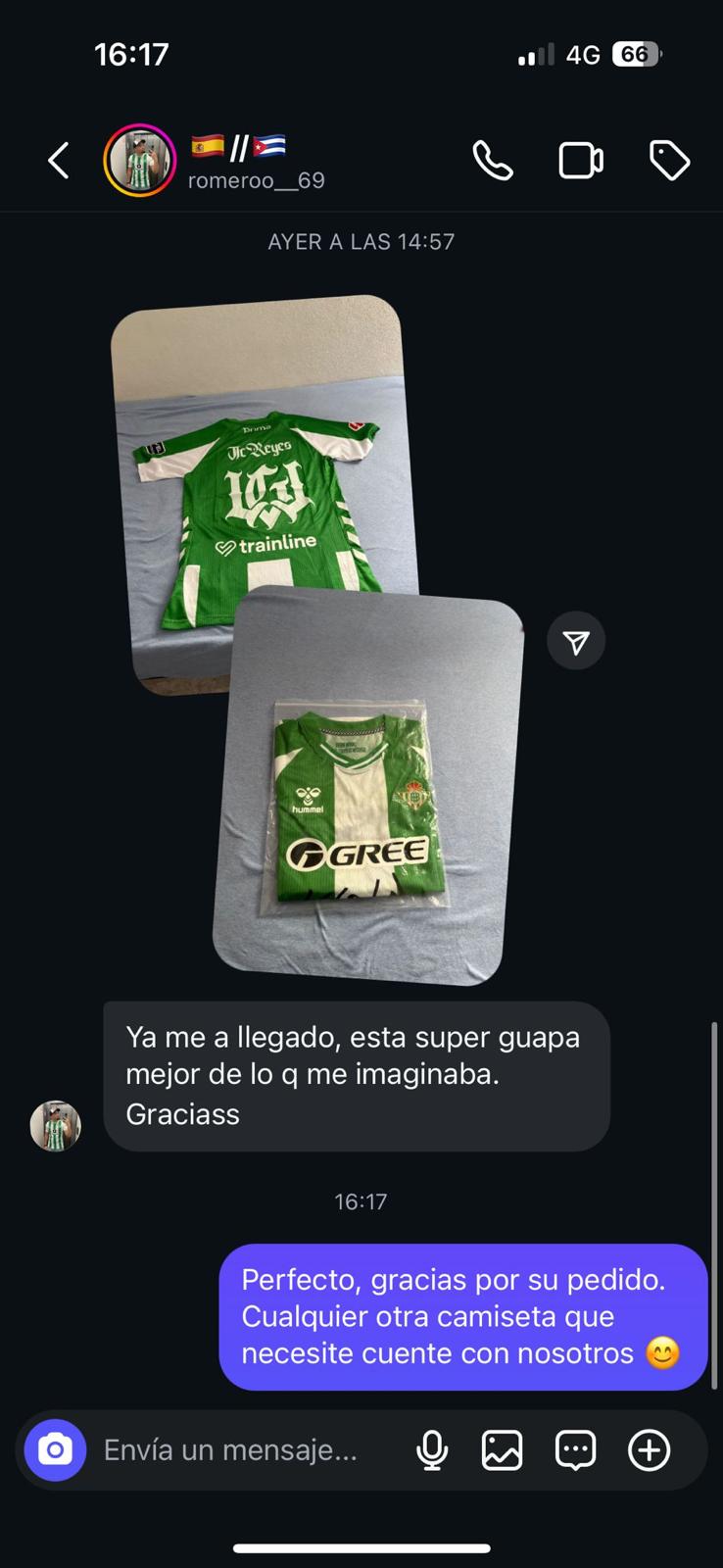
Task: Go back to the inbox
Action: 59,161
